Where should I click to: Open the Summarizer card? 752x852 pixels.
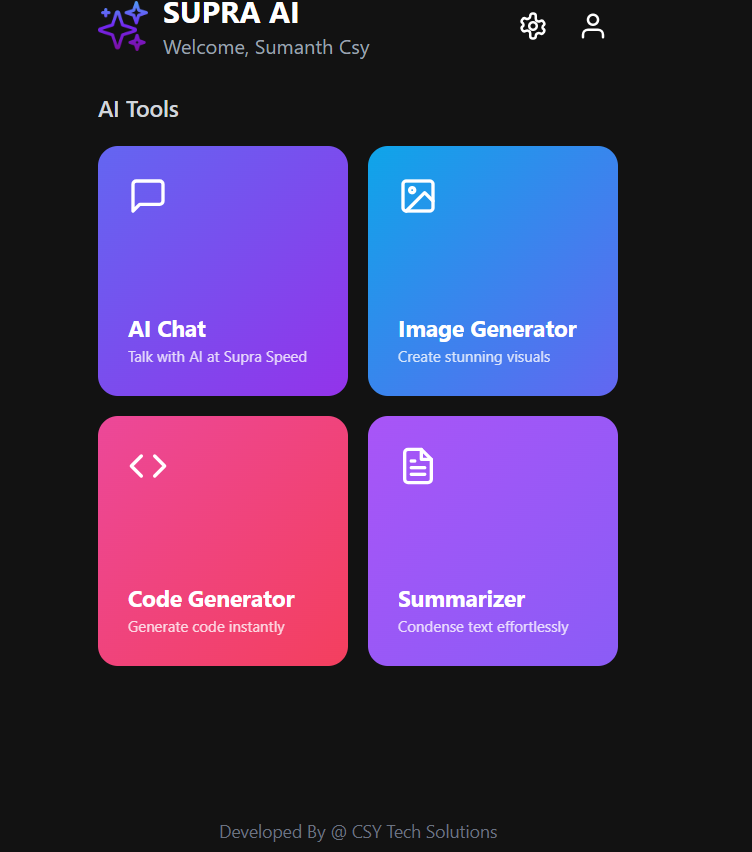coord(493,541)
